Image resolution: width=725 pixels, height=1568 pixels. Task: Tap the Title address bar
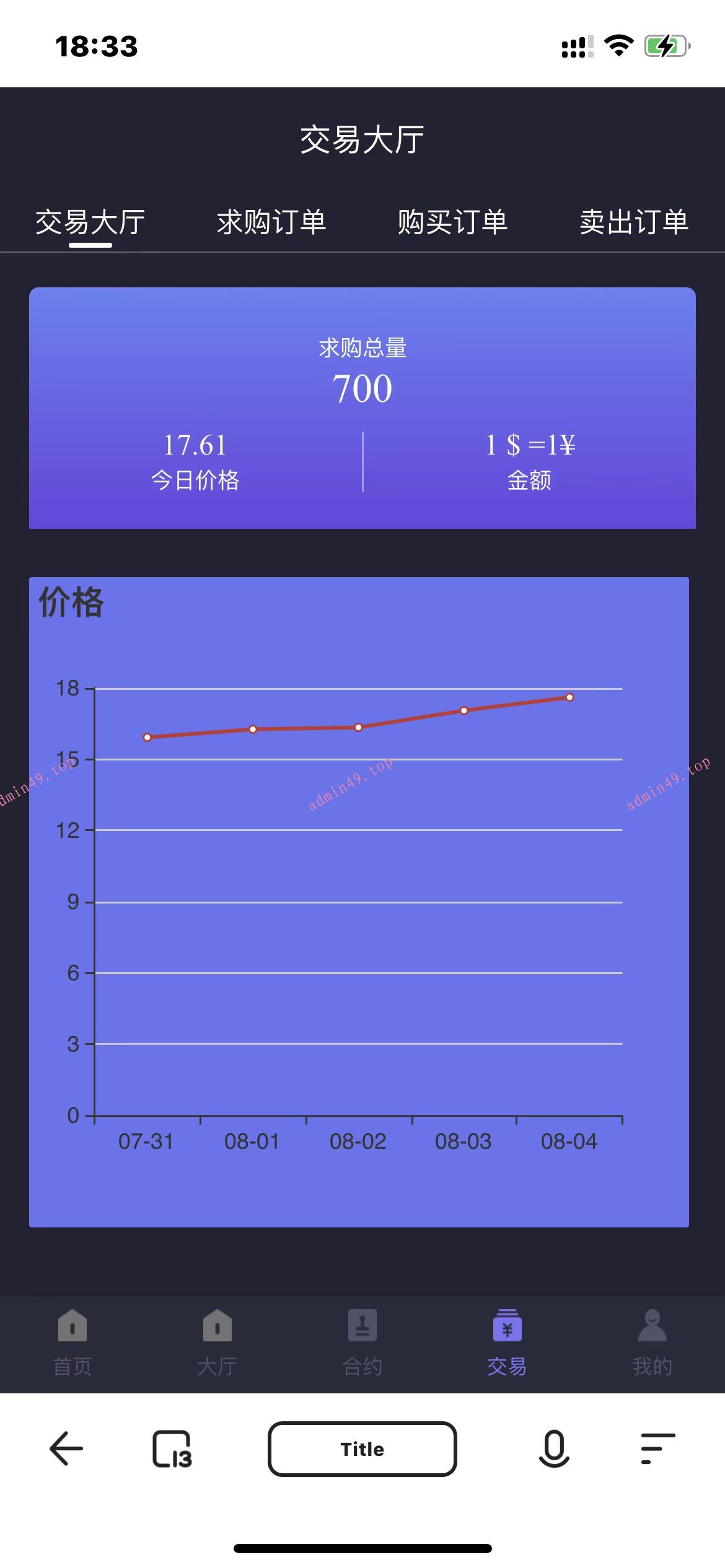click(362, 1449)
